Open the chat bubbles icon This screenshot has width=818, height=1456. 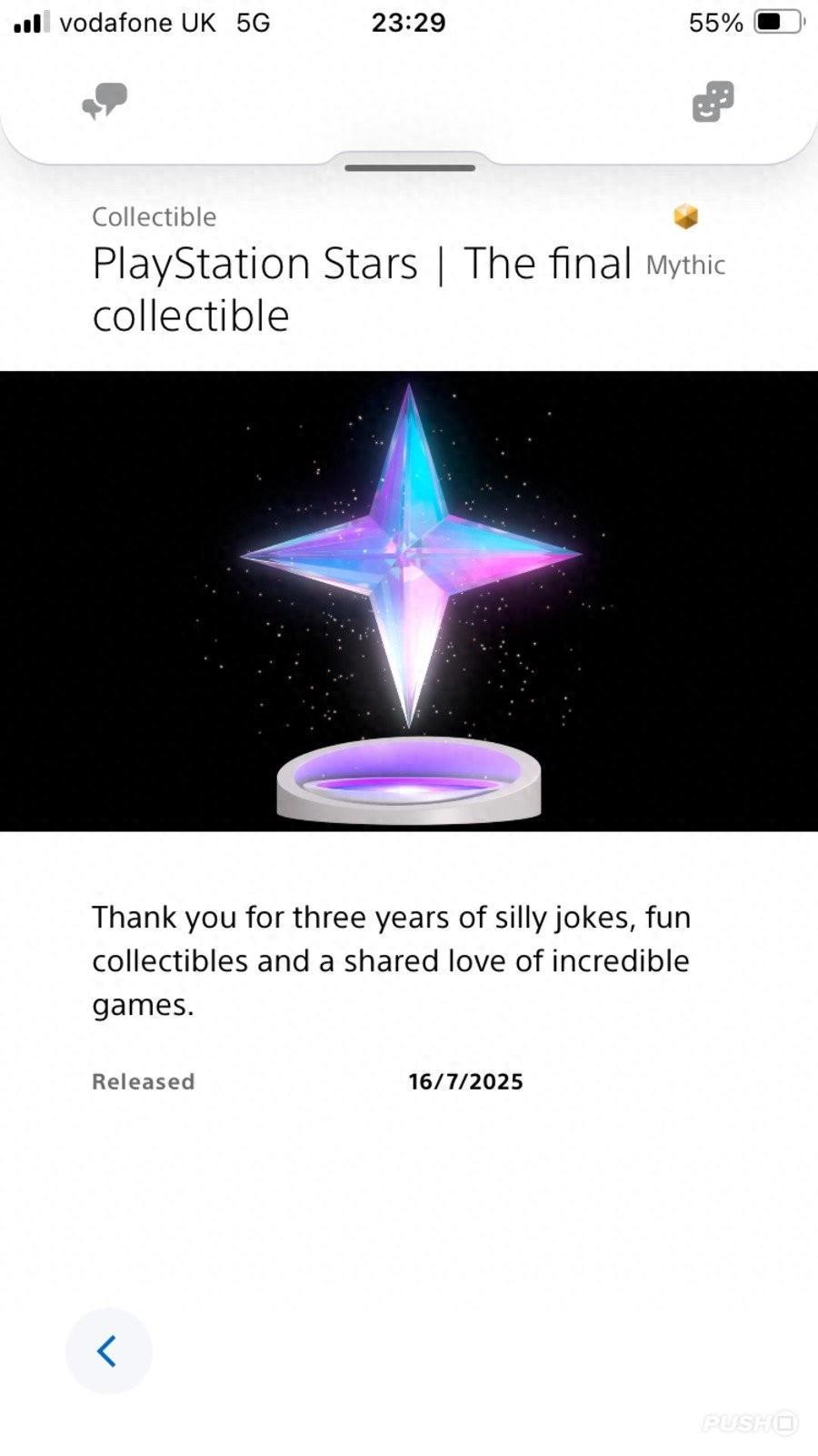point(105,101)
